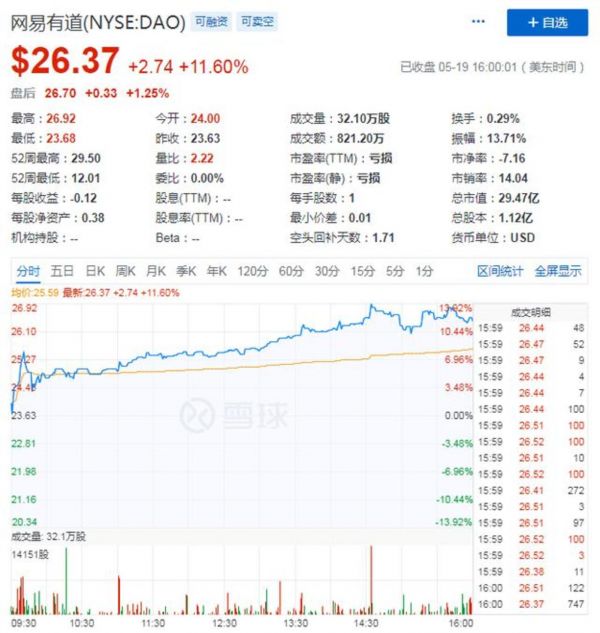Select the 30分 chart tab
The height and width of the screenshot is (633, 600).
326,271
